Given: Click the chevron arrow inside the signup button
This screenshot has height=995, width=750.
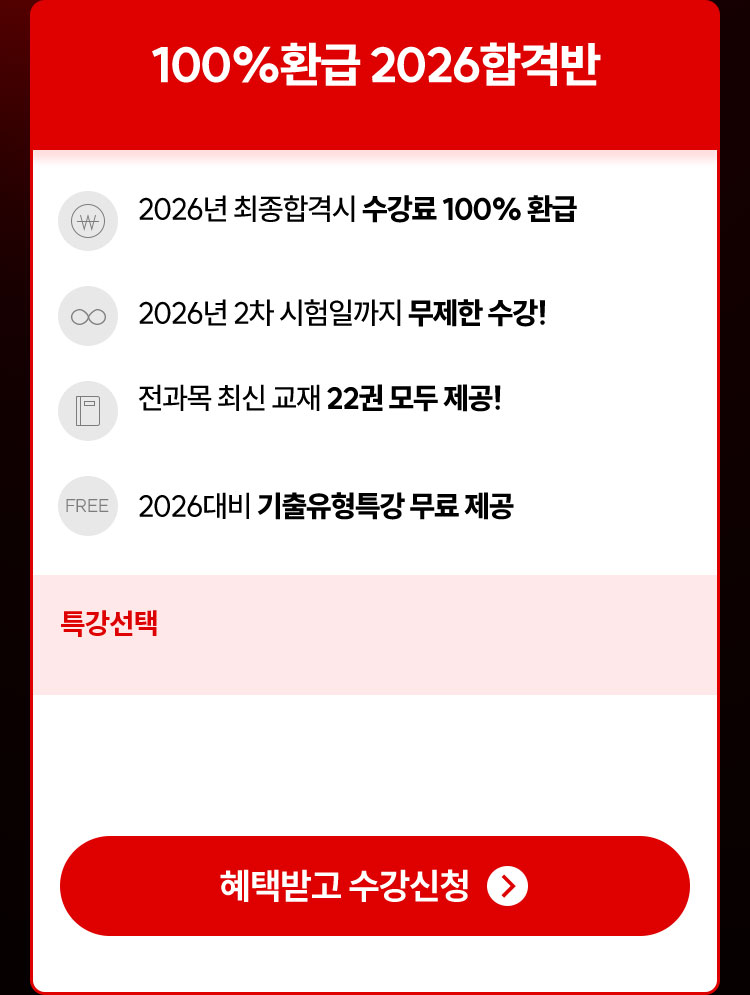Looking at the screenshot, I should pyautogui.click(x=510, y=886).
